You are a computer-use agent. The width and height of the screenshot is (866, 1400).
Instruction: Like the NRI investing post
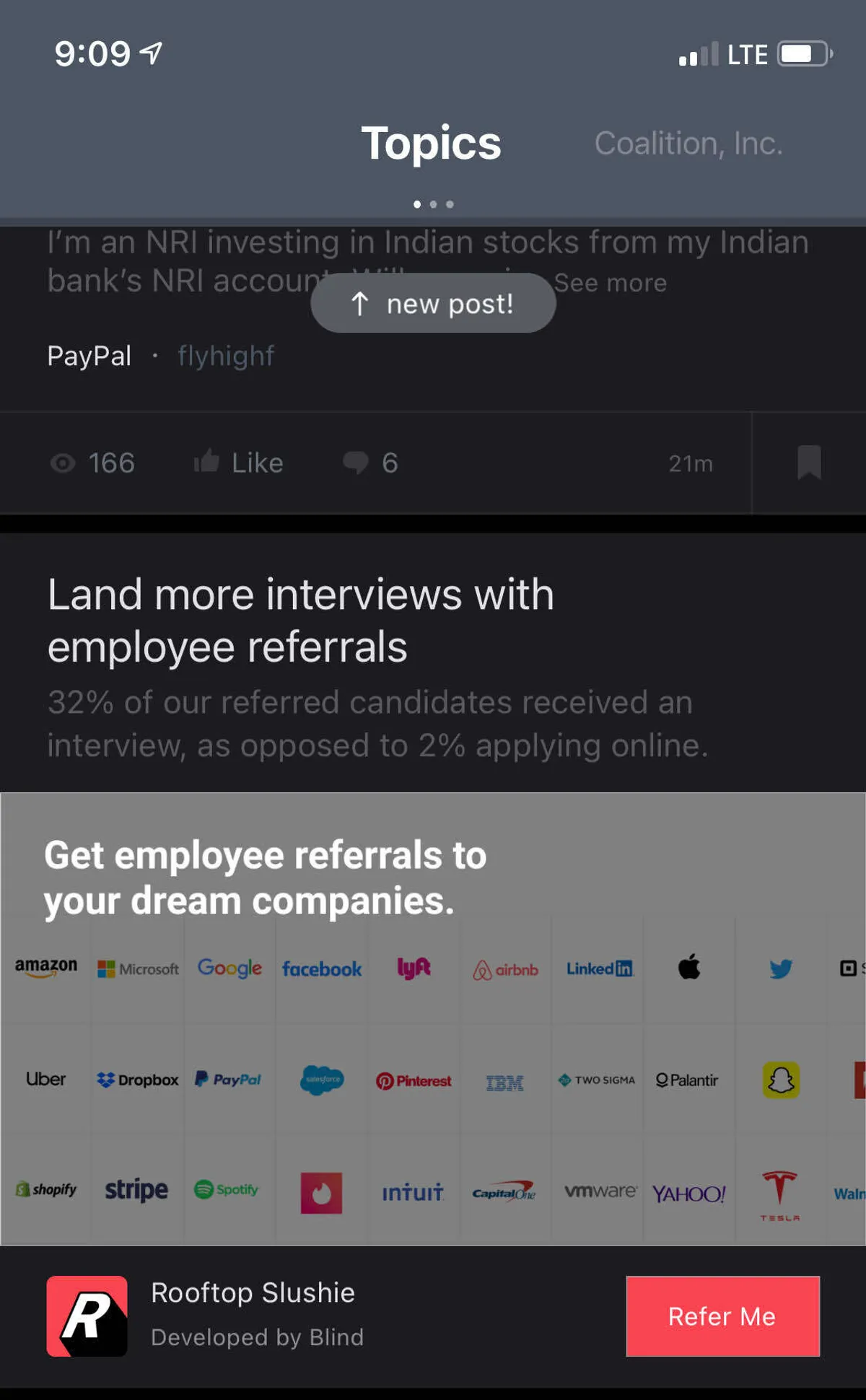click(239, 463)
